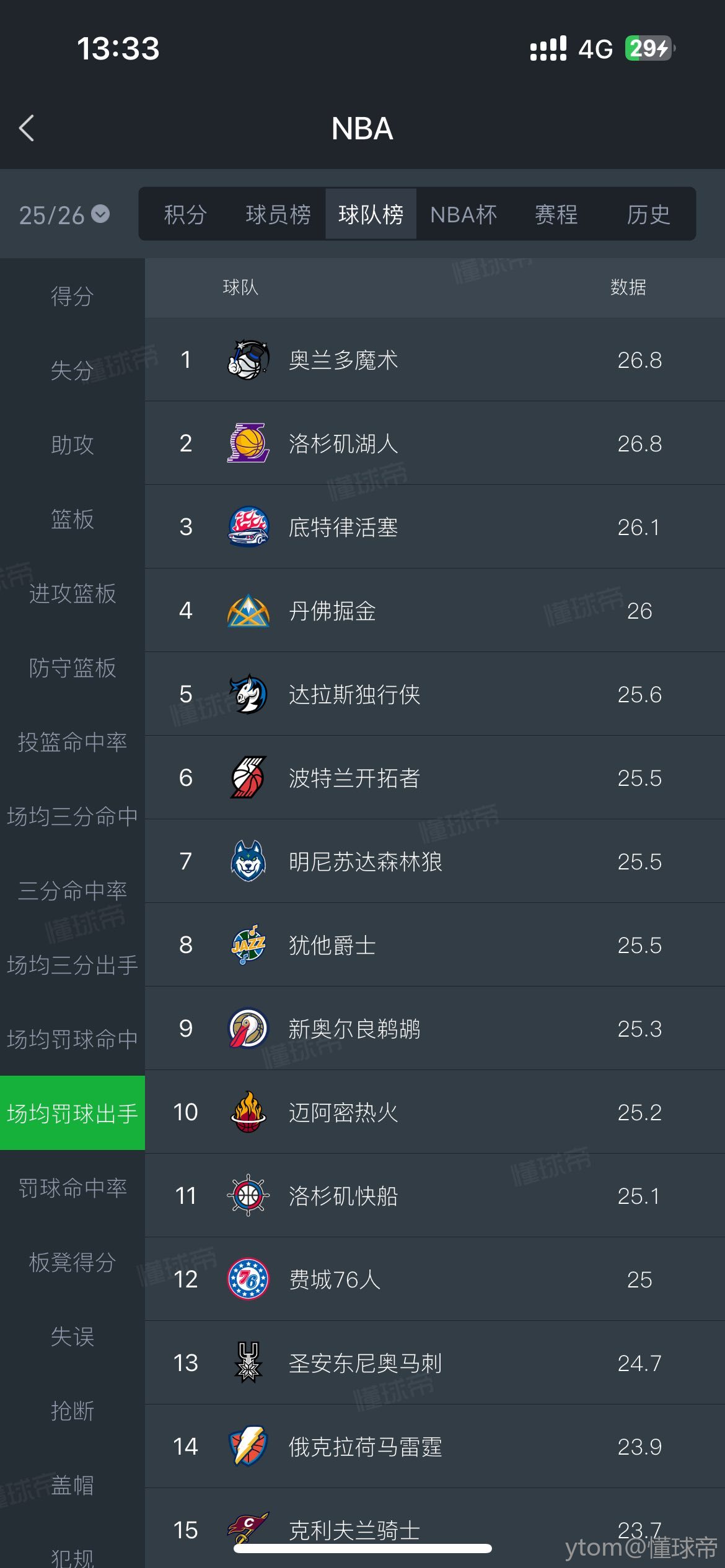Switch to the 赛程 tab

pos(556,214)
